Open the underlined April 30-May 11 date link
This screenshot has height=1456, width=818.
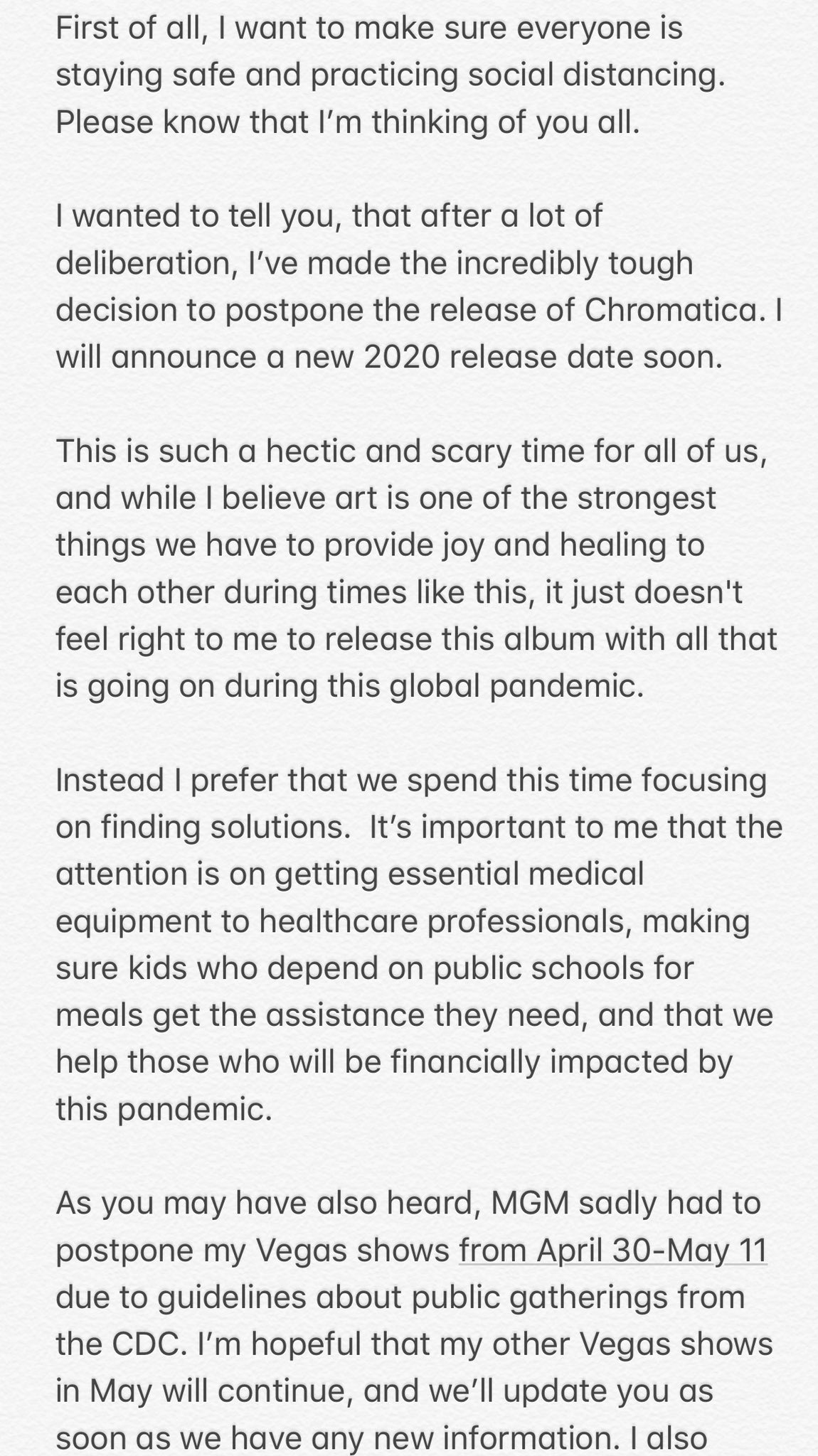click(x=612, y=1250)
